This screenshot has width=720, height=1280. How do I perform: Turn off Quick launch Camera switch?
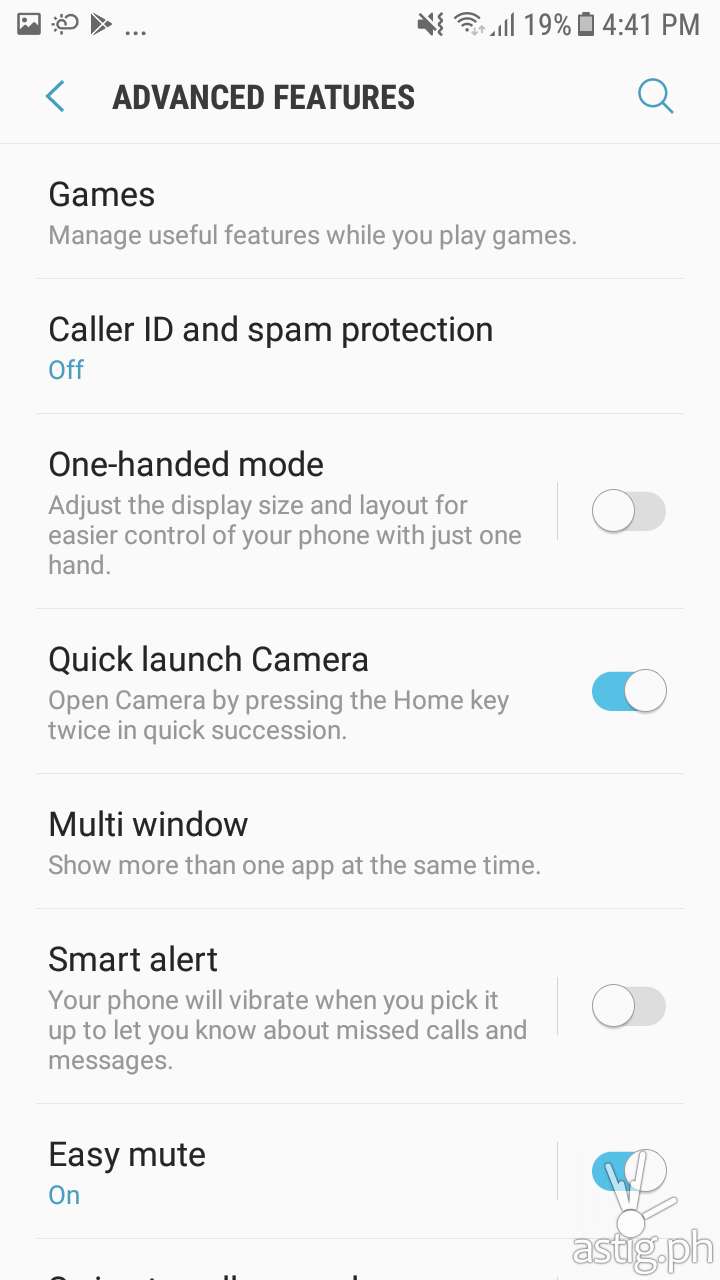[628, 692]
